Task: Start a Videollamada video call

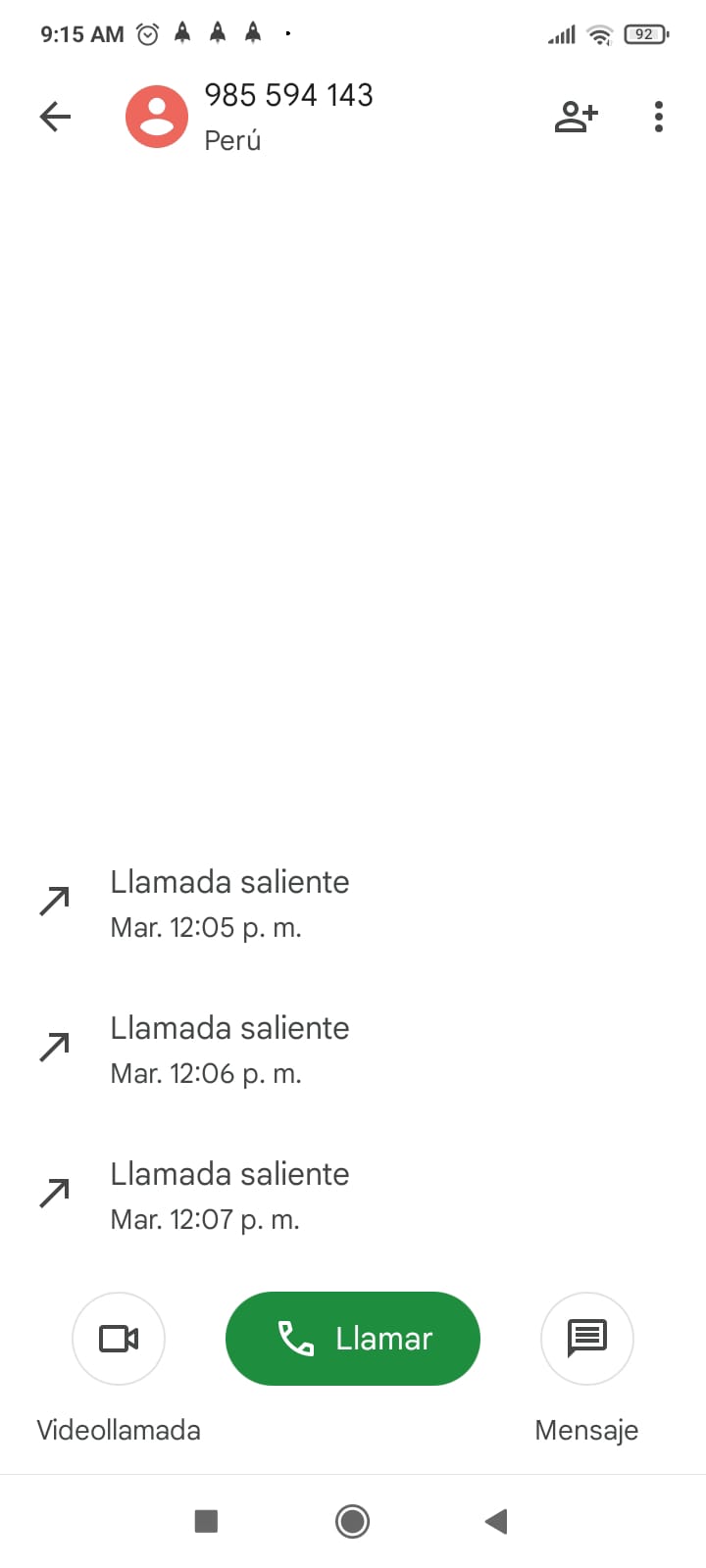Action: (119, 1339)
